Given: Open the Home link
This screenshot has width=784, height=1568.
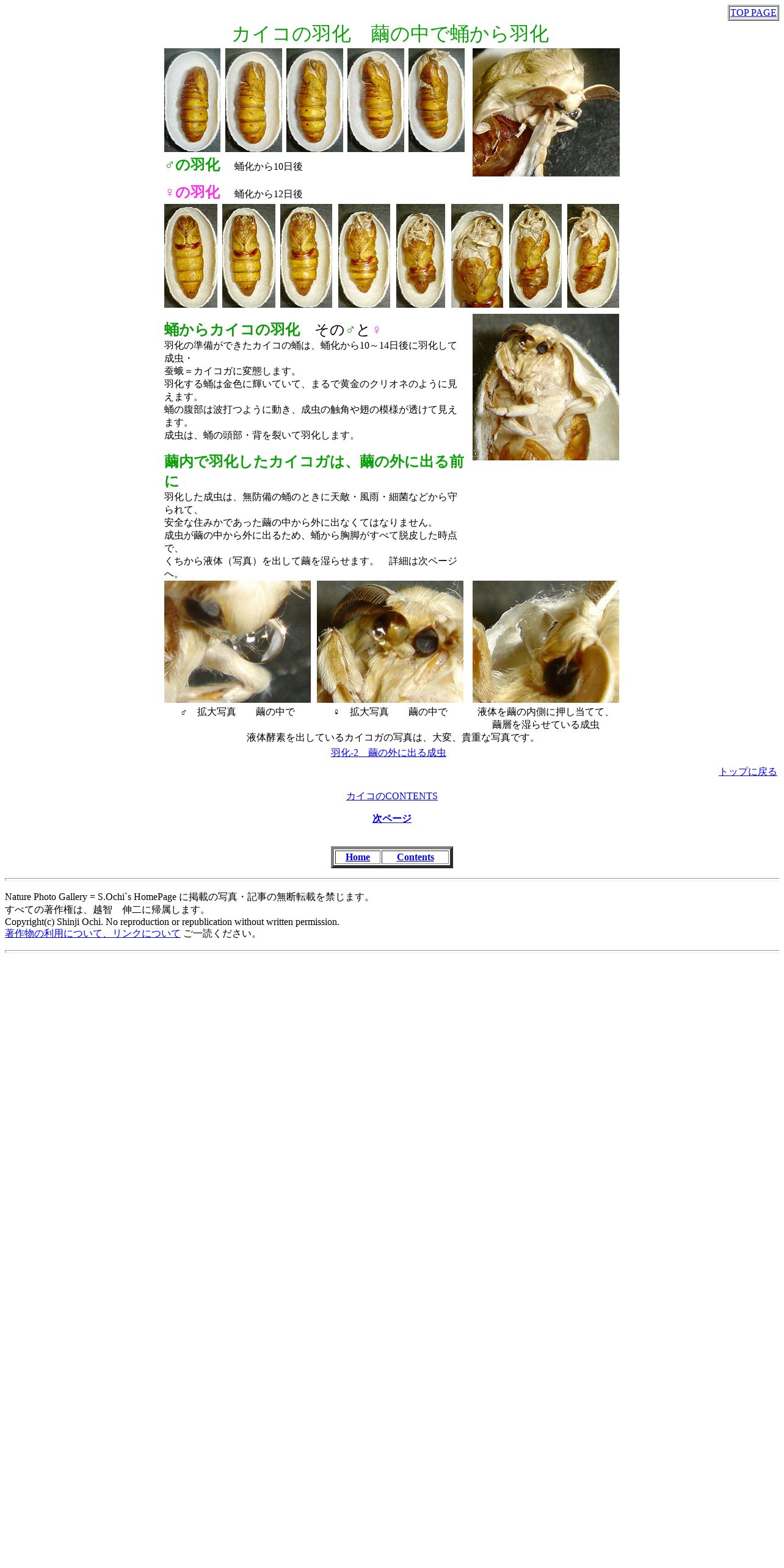Looking at the screenshot, I should click(357, 857).
